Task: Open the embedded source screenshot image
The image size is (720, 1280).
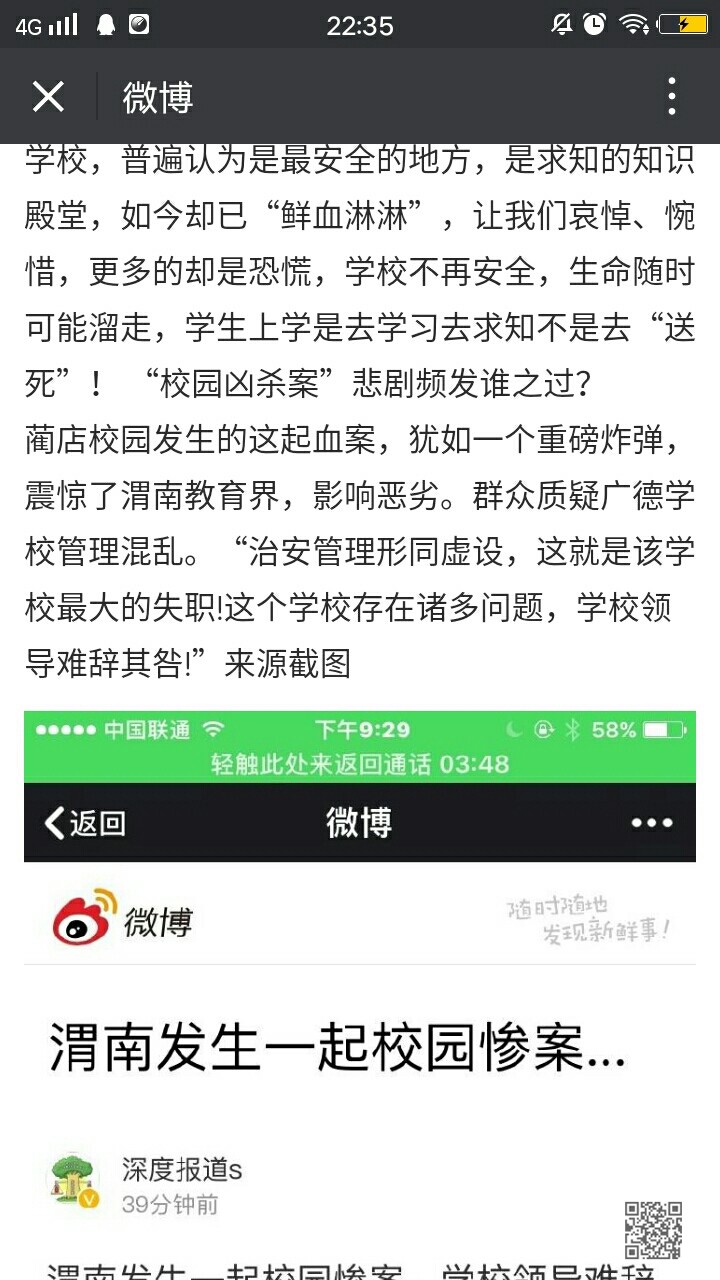Action: tap(360, 990)
